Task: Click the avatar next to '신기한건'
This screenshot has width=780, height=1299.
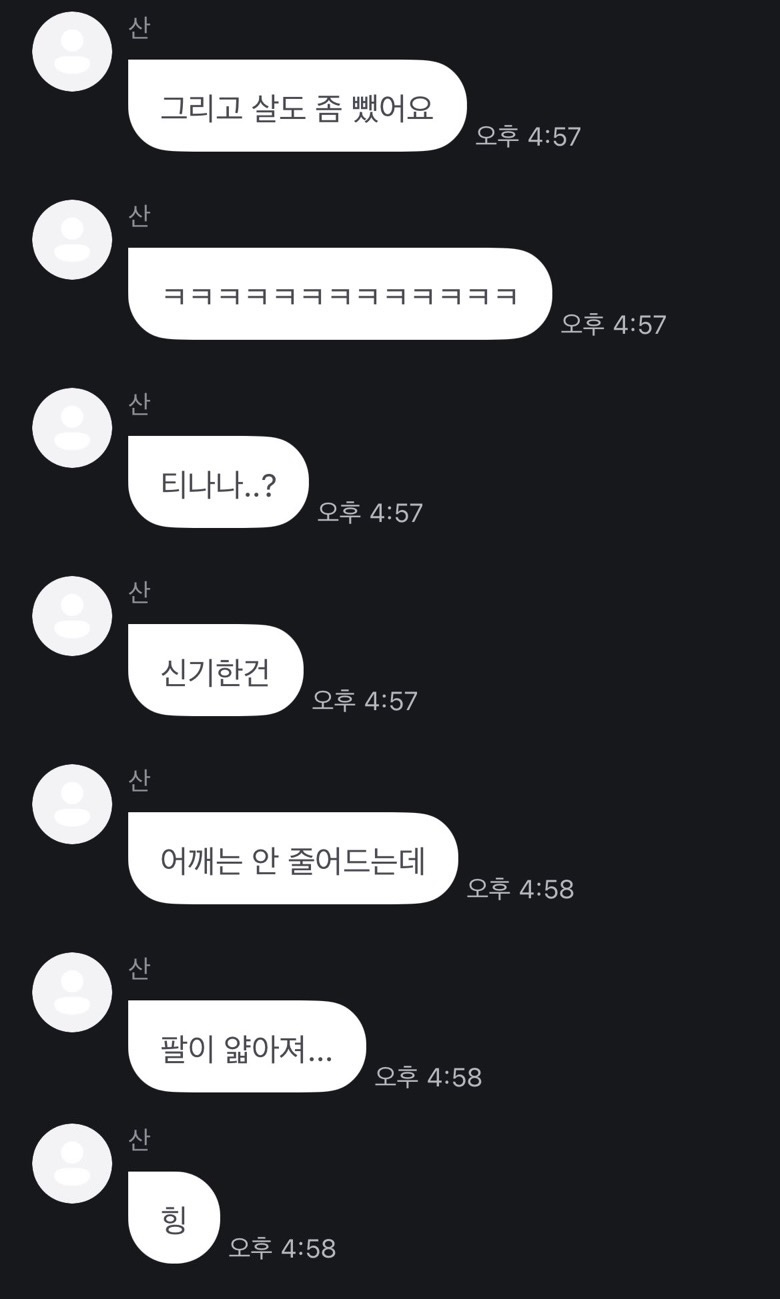Action: pyautogui.click(x=71, y=615)
